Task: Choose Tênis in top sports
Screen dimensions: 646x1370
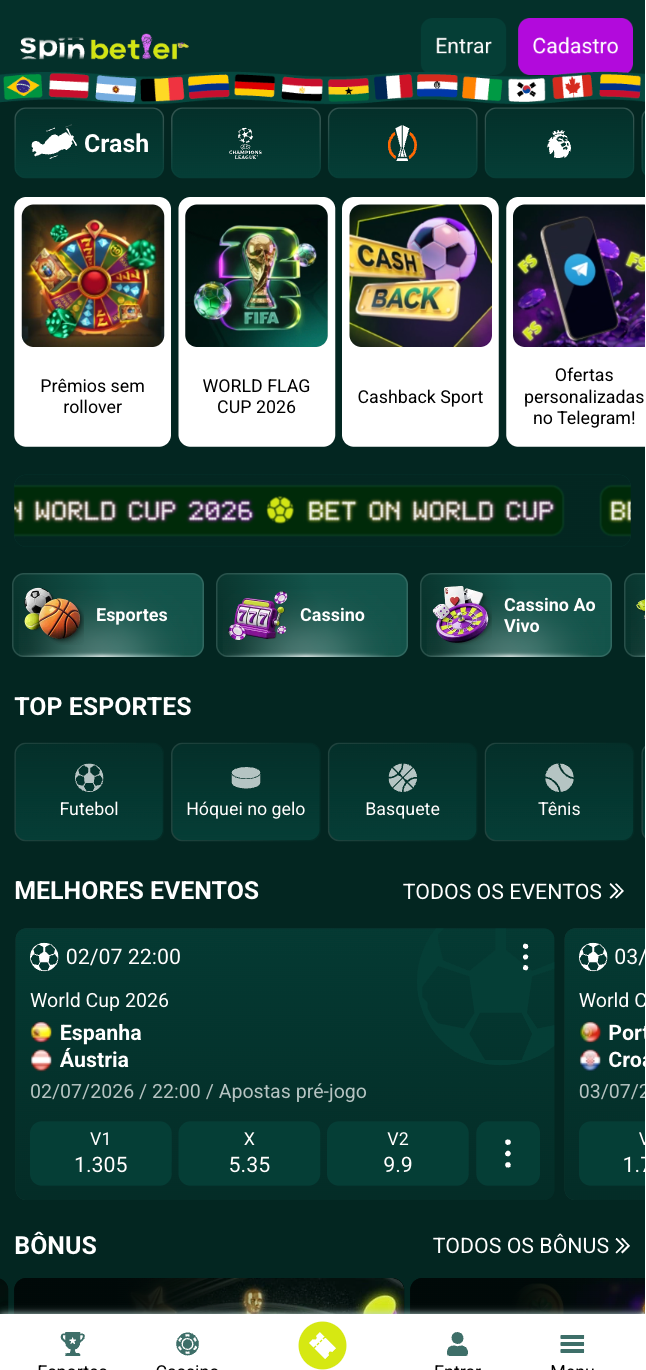Action: 560,791
